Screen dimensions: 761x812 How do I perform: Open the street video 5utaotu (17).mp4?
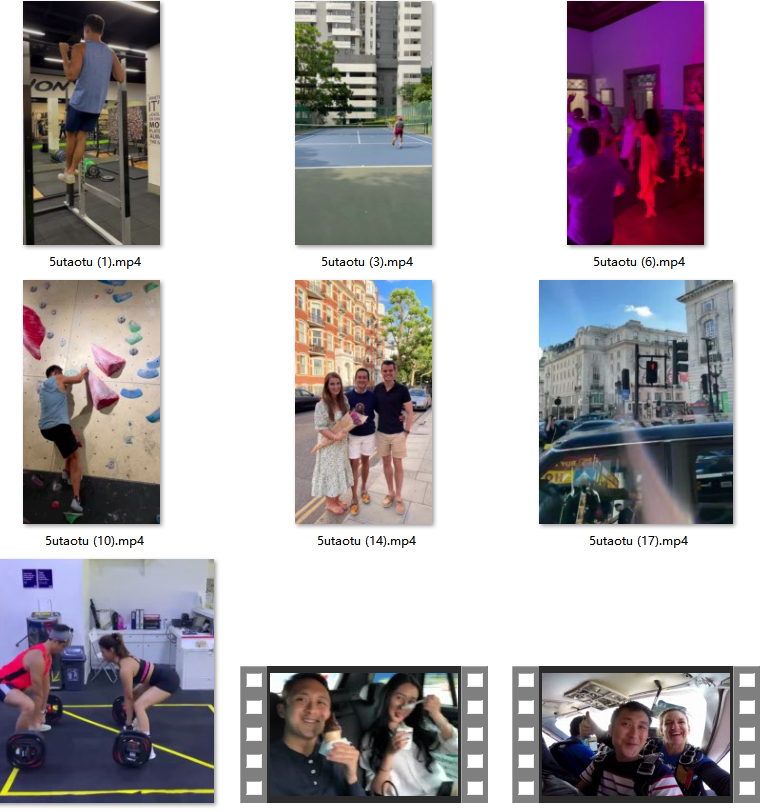tap(635, 402)
